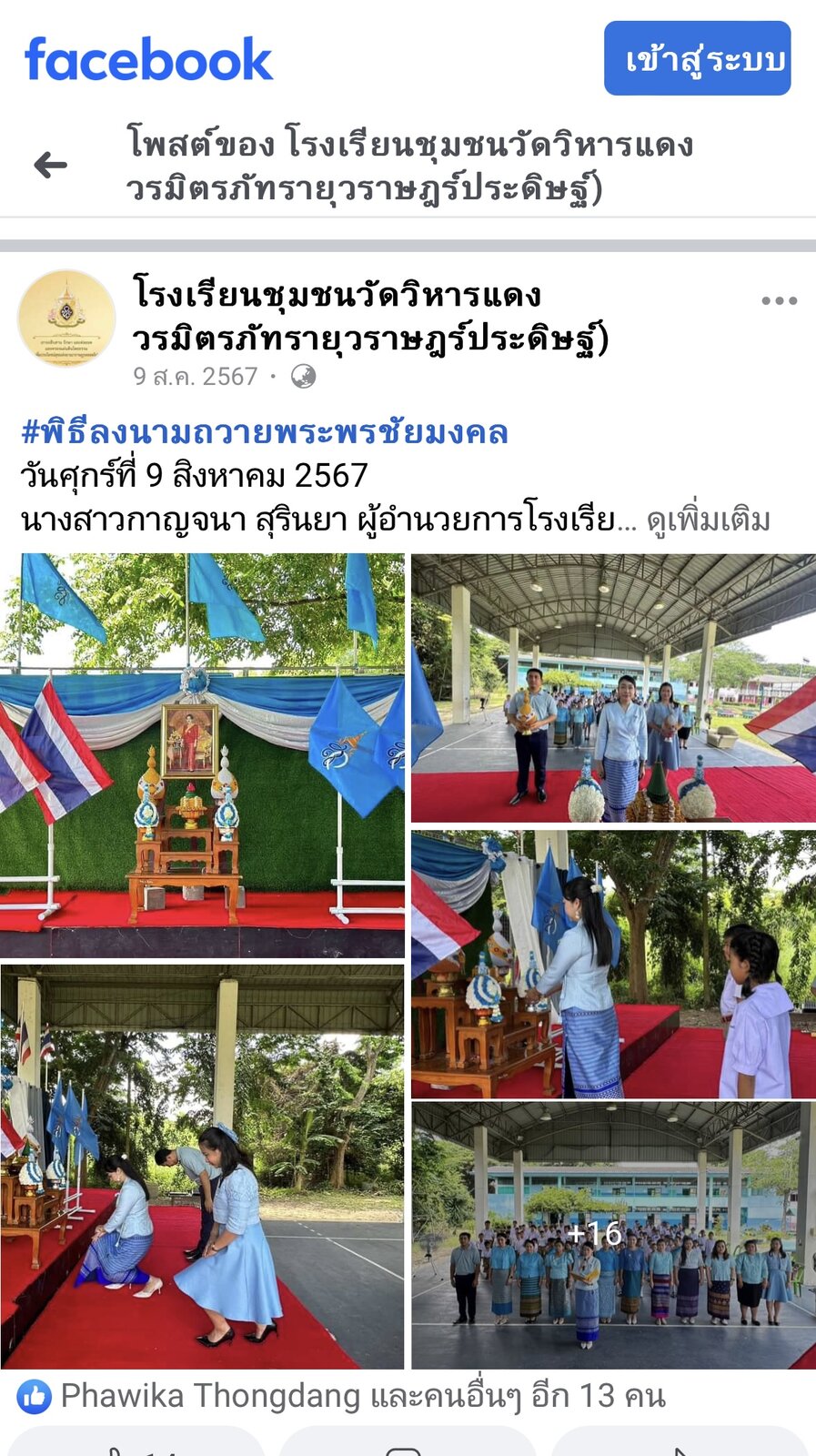Tap the เข้าสู่ระบบ login button
The height and width of the screenshot is (1456, 816).
tap(697, 58)
